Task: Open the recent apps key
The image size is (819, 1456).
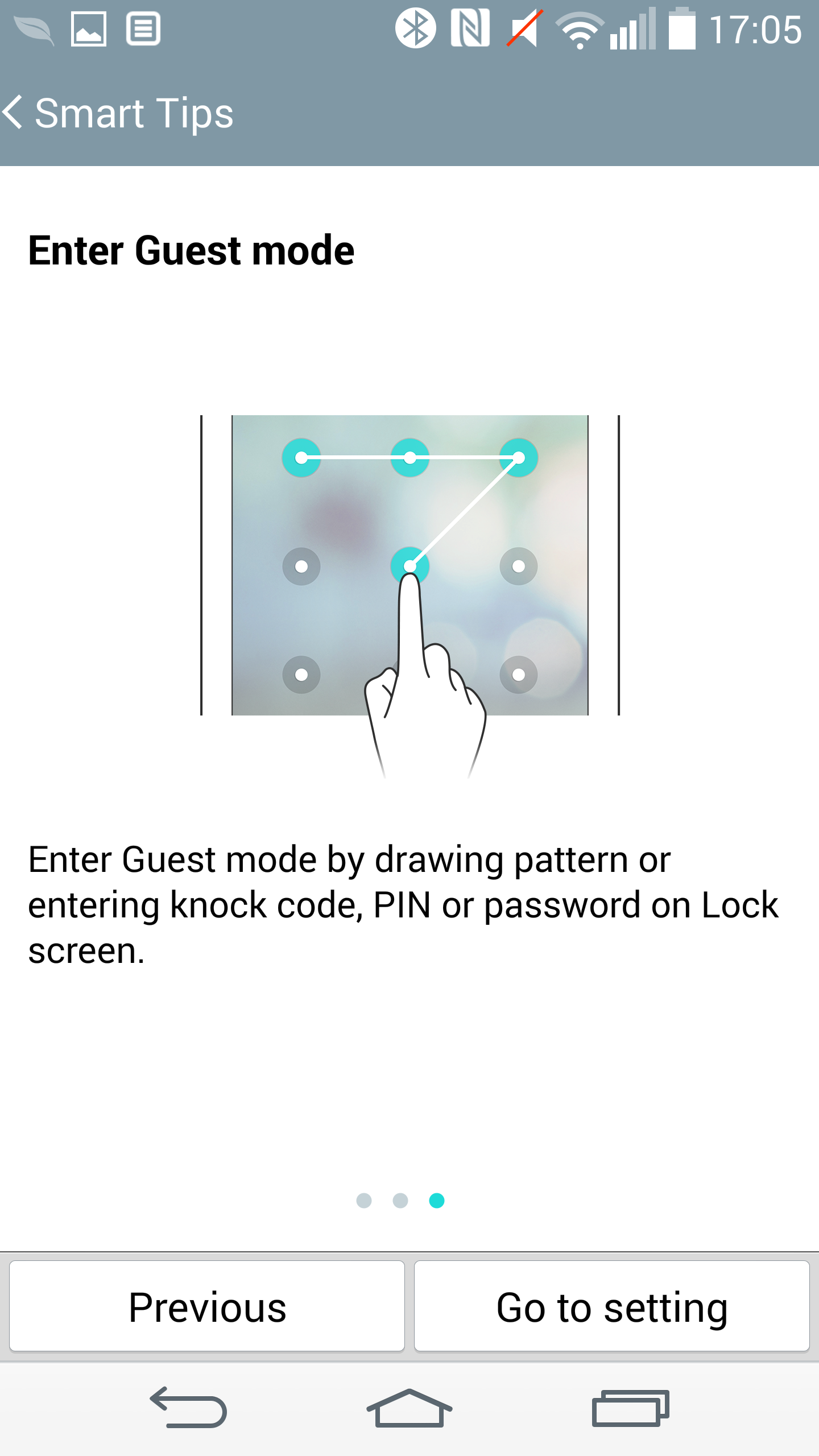Action: pos(631,1408)
